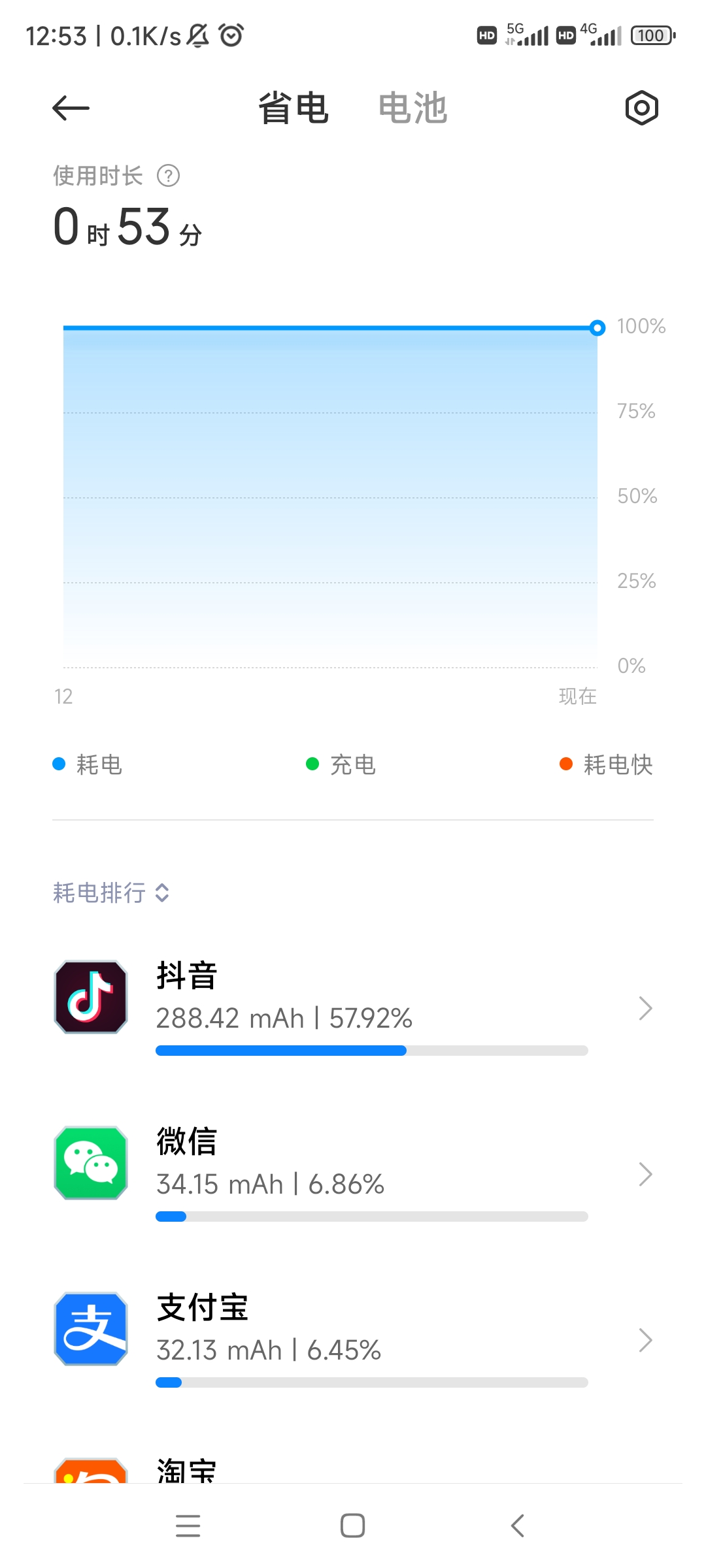Expand the 耗电排行 sort selector
706x1568 pixels.
pos(111,892)
